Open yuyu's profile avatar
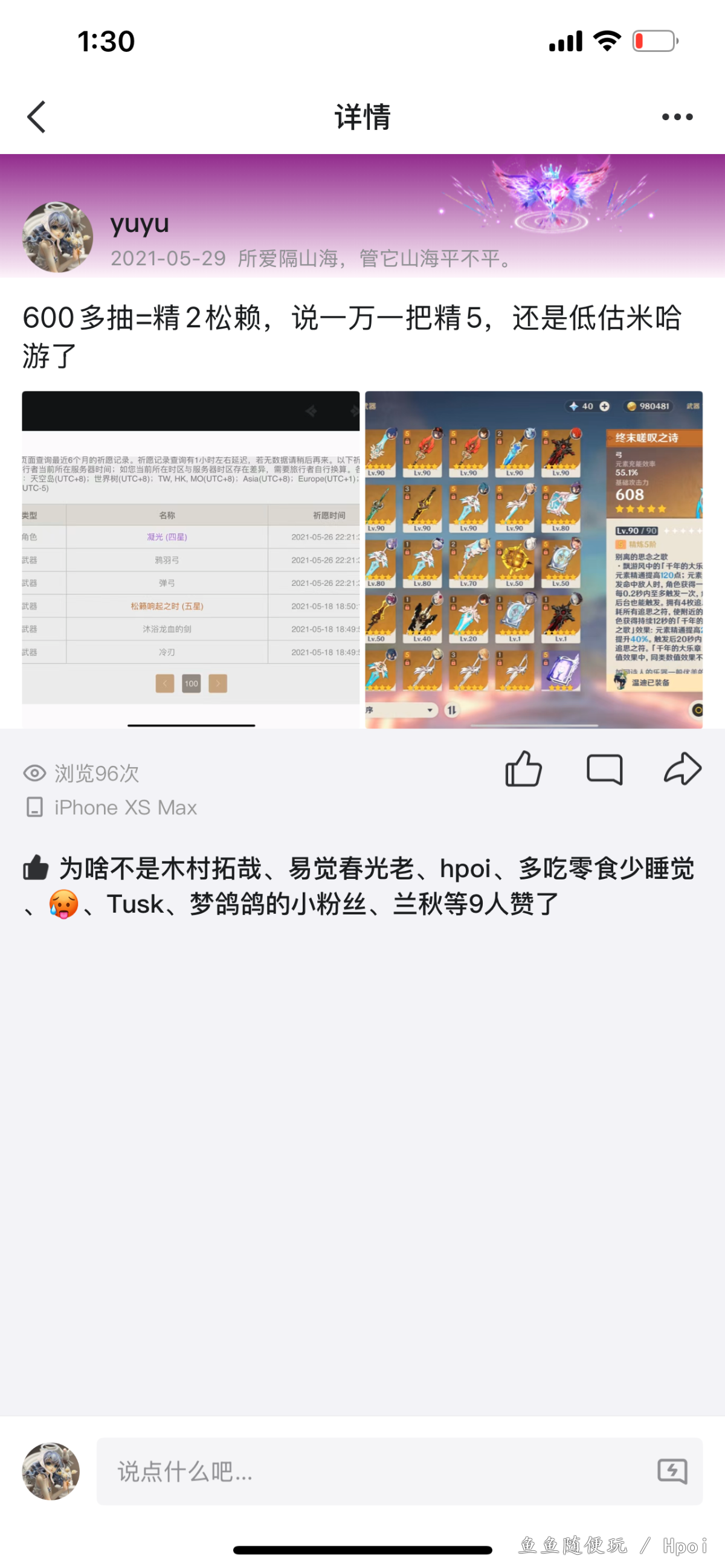 tap(58, 237)
